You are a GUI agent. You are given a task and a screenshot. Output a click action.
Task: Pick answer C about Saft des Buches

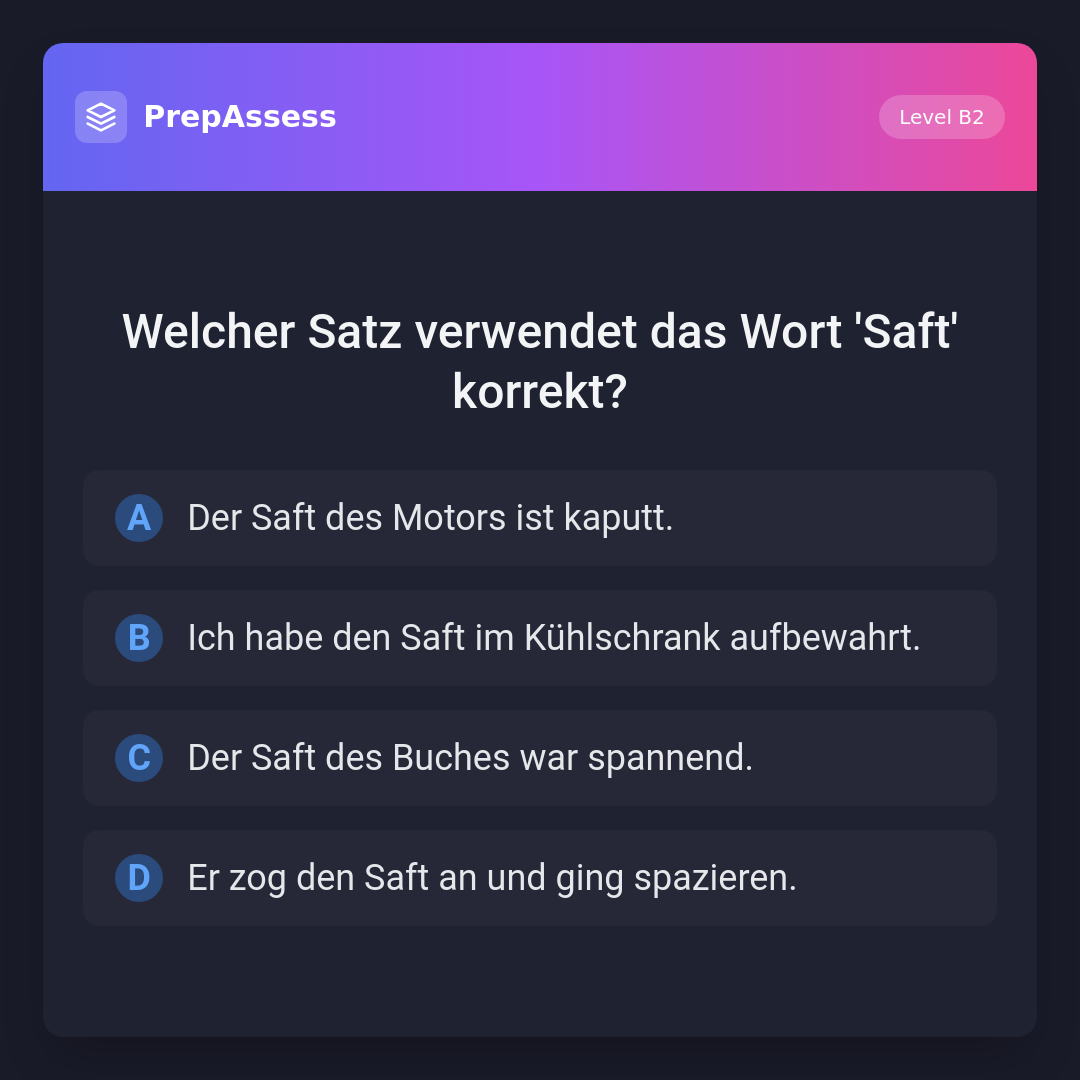tap(540, 758)
